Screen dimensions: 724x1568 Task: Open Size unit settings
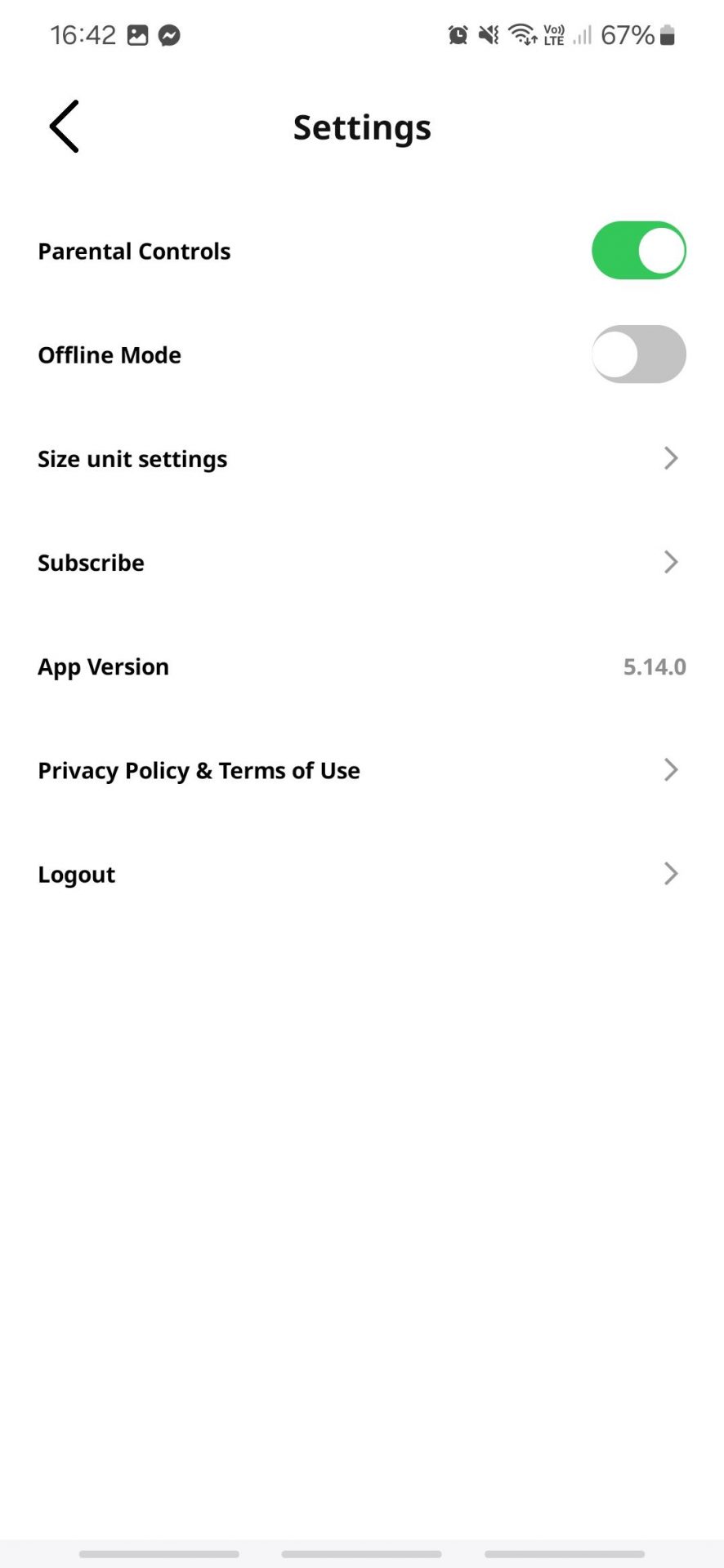pos(362,459)
